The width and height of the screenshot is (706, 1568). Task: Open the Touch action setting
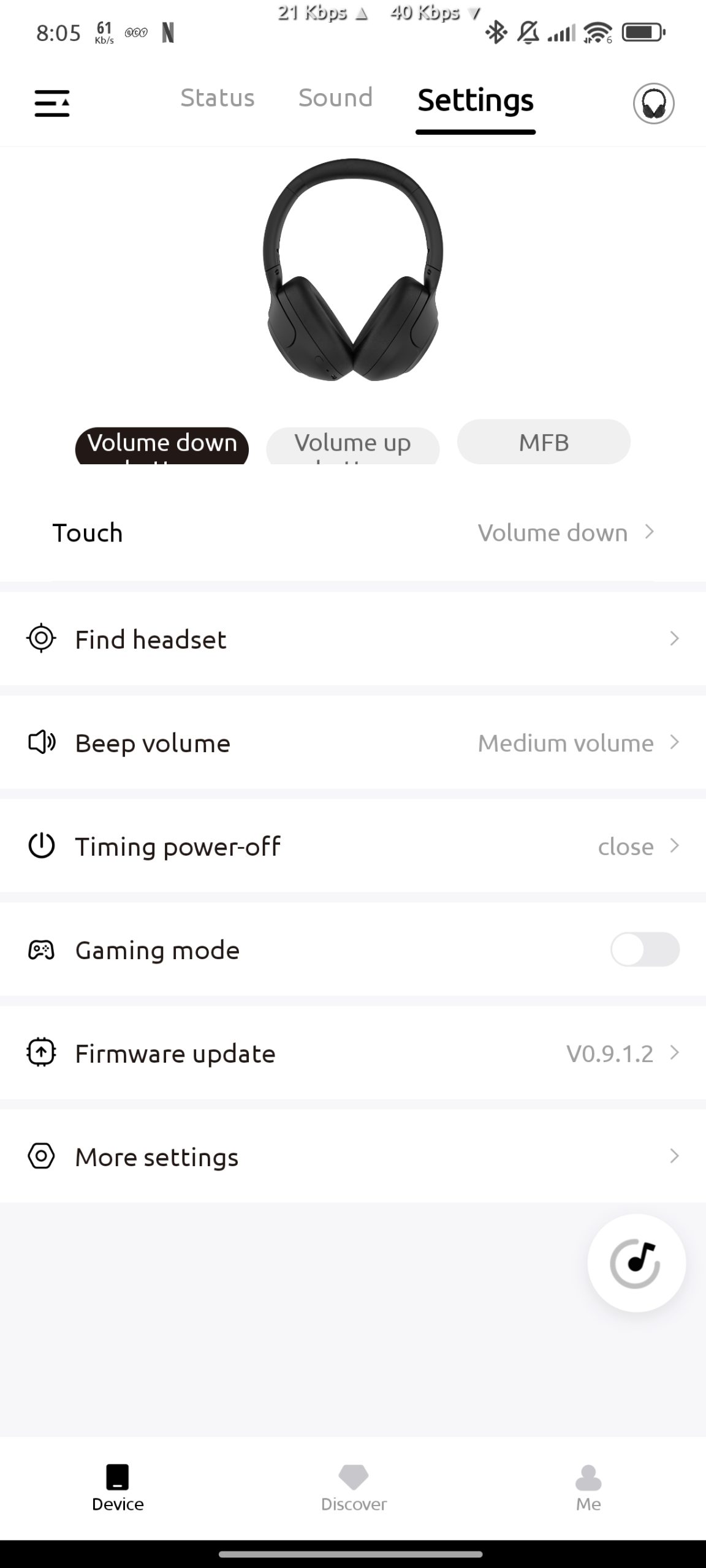pos(353,533)
